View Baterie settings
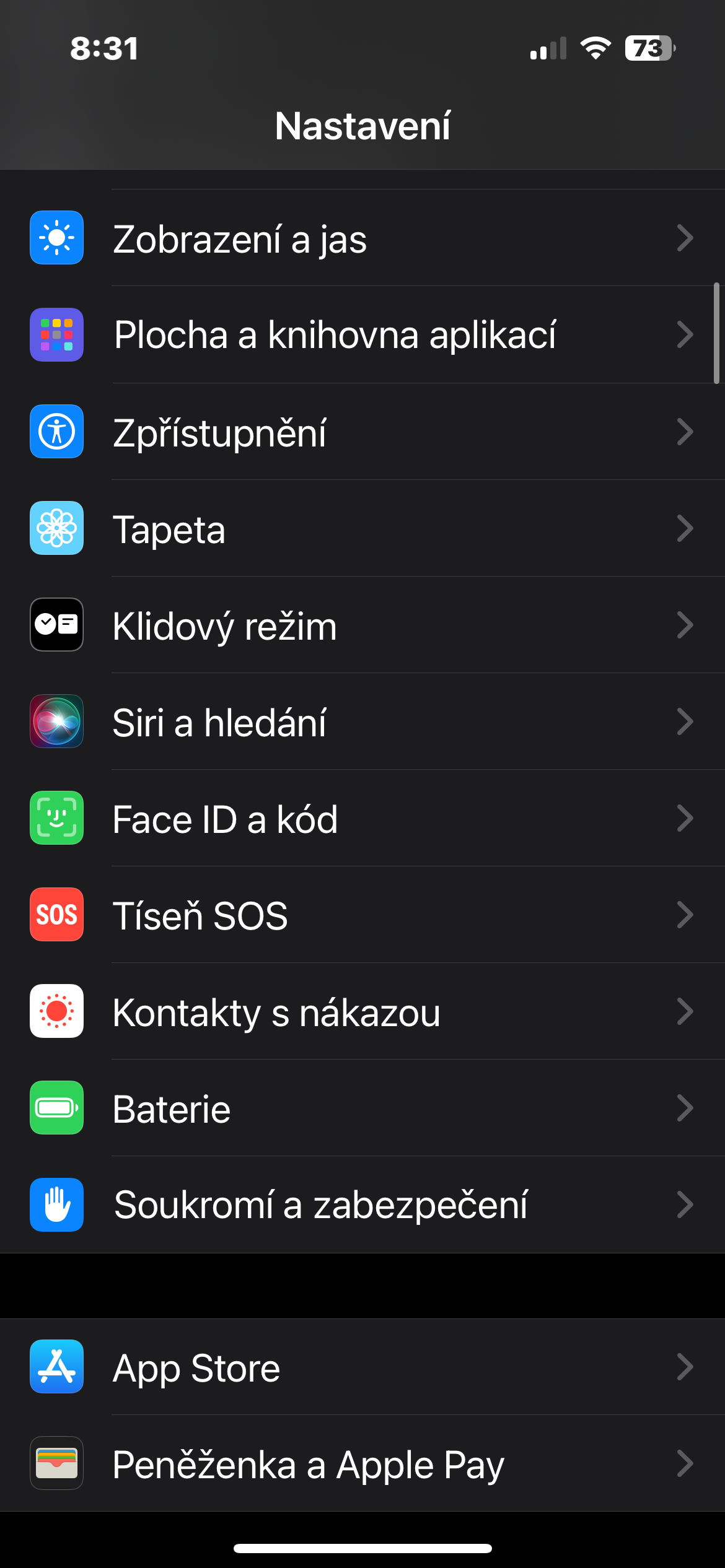The width and height of the screenshot is (725, 1568). (362, 1108)
